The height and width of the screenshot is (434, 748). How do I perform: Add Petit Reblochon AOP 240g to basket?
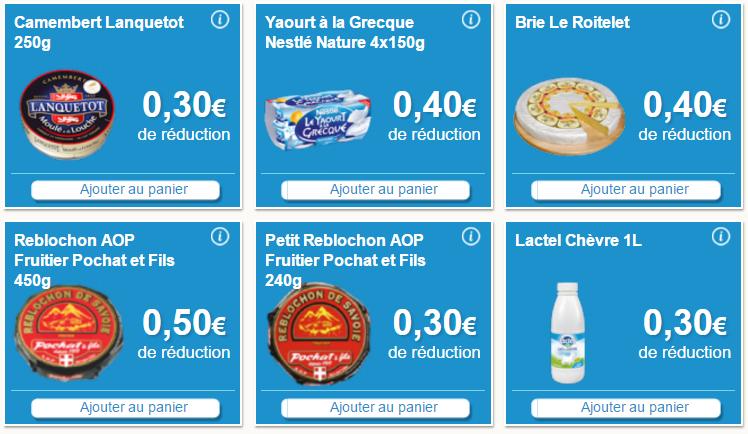pos(373,407)
